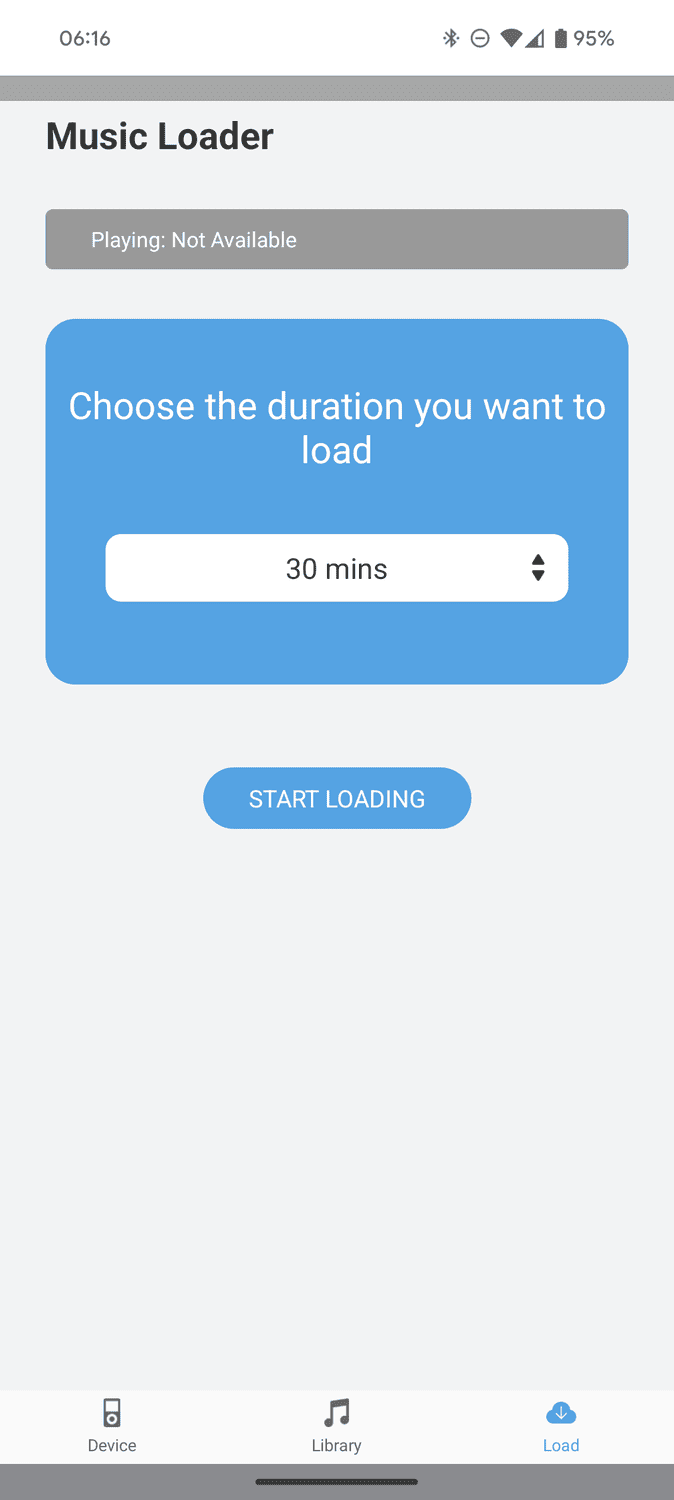Open the 30 mins duration dropdown
Screen dimensions: 674x1500
337,568
